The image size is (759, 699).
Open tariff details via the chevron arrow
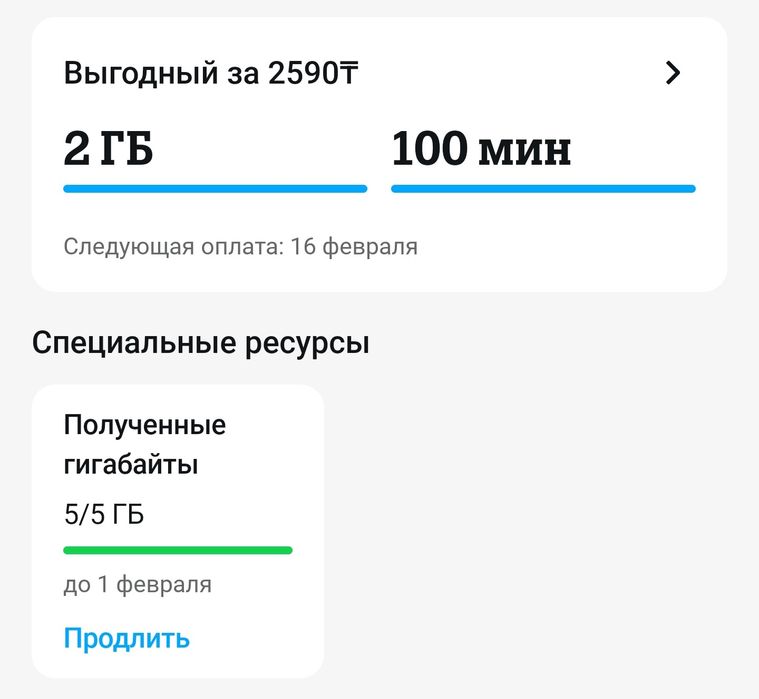click(x=673, y=73)
